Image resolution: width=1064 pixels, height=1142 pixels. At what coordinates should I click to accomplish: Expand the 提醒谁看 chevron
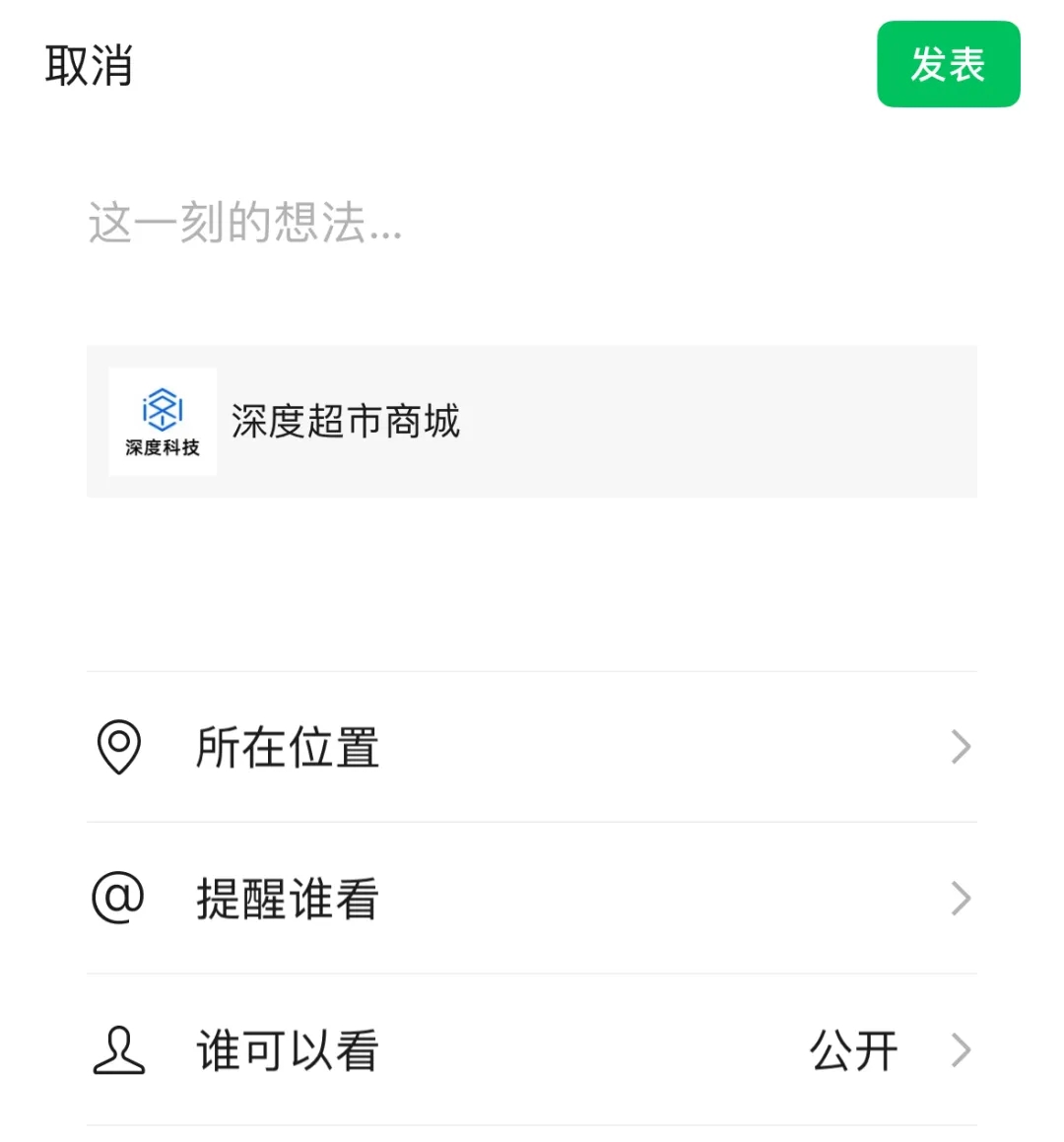pos(961,899)
